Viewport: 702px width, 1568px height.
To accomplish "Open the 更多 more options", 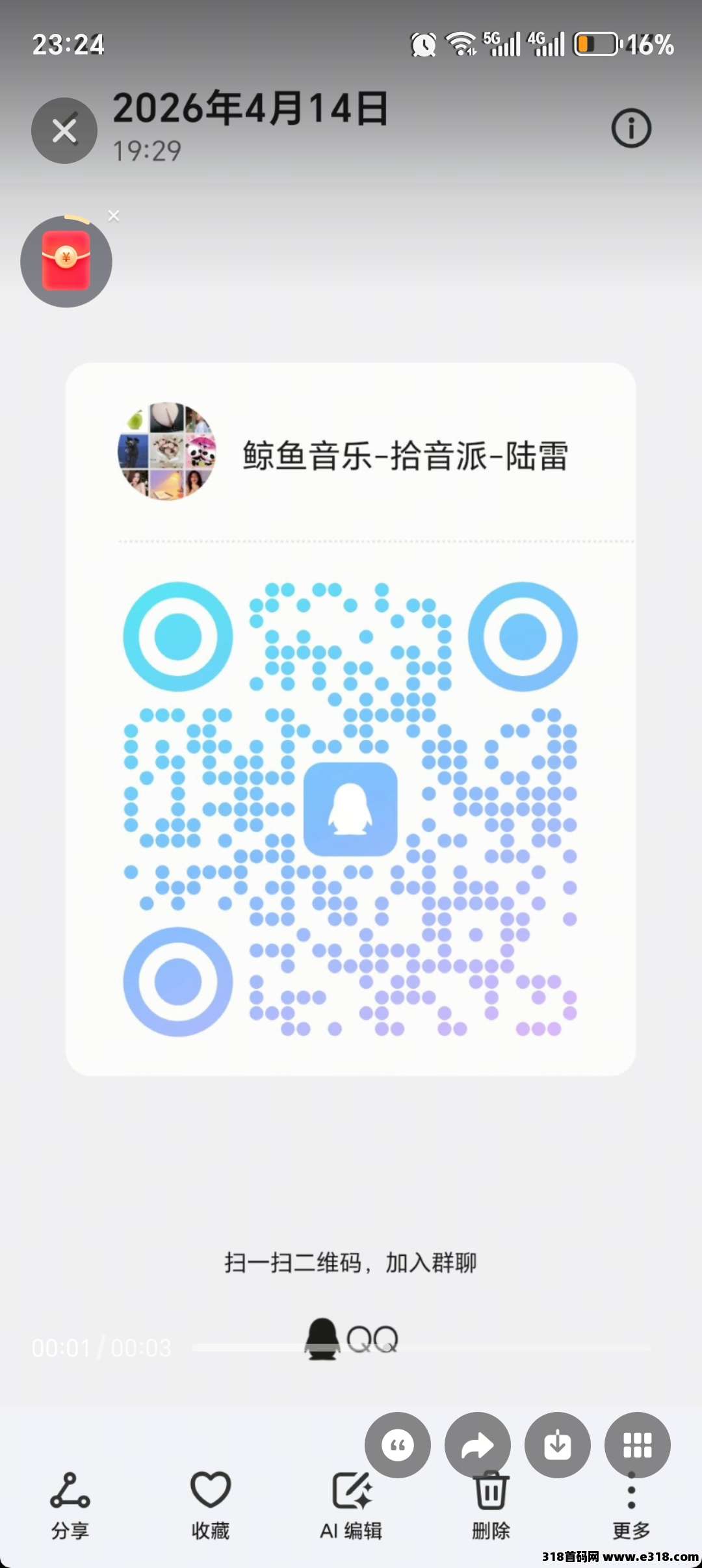I will pos(631,1511).
